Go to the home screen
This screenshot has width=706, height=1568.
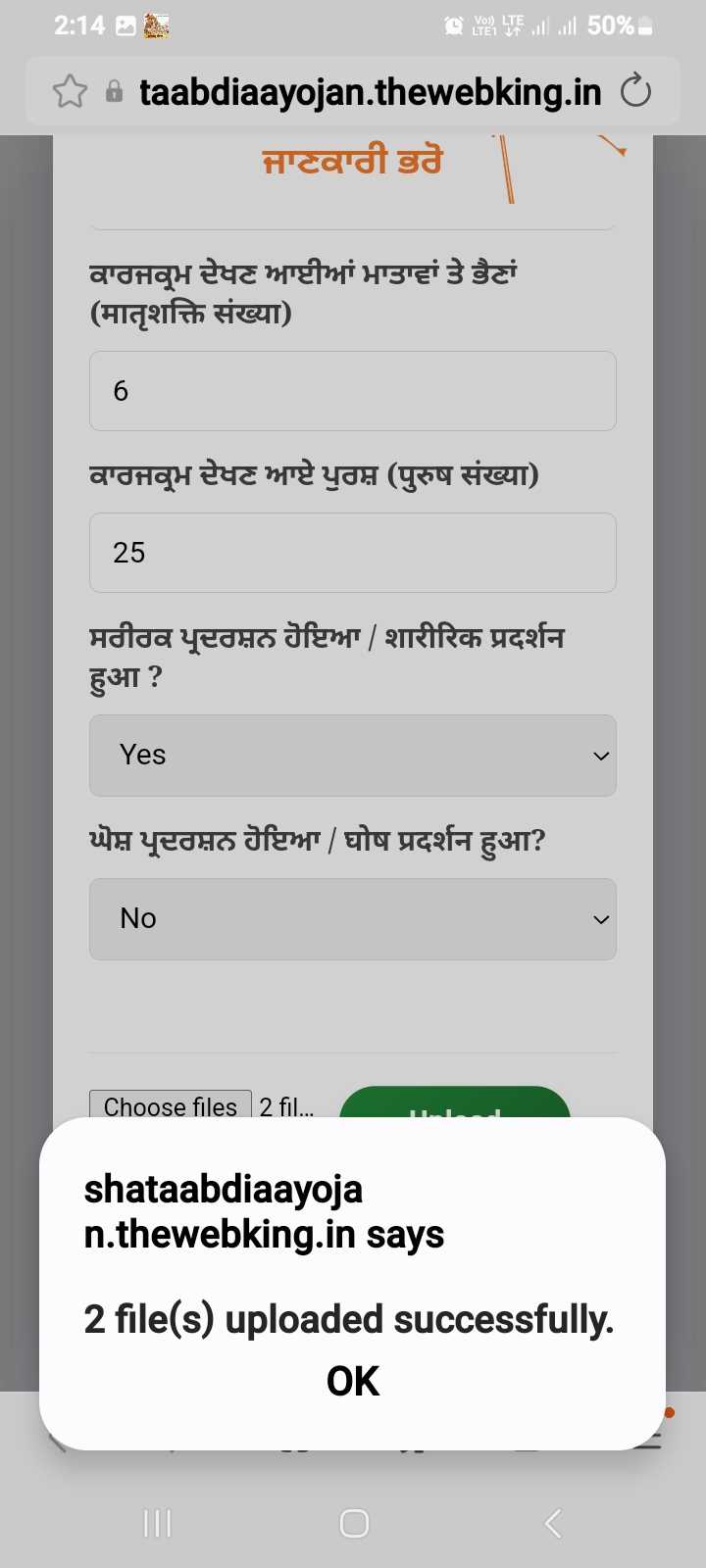coord(353,1523)
